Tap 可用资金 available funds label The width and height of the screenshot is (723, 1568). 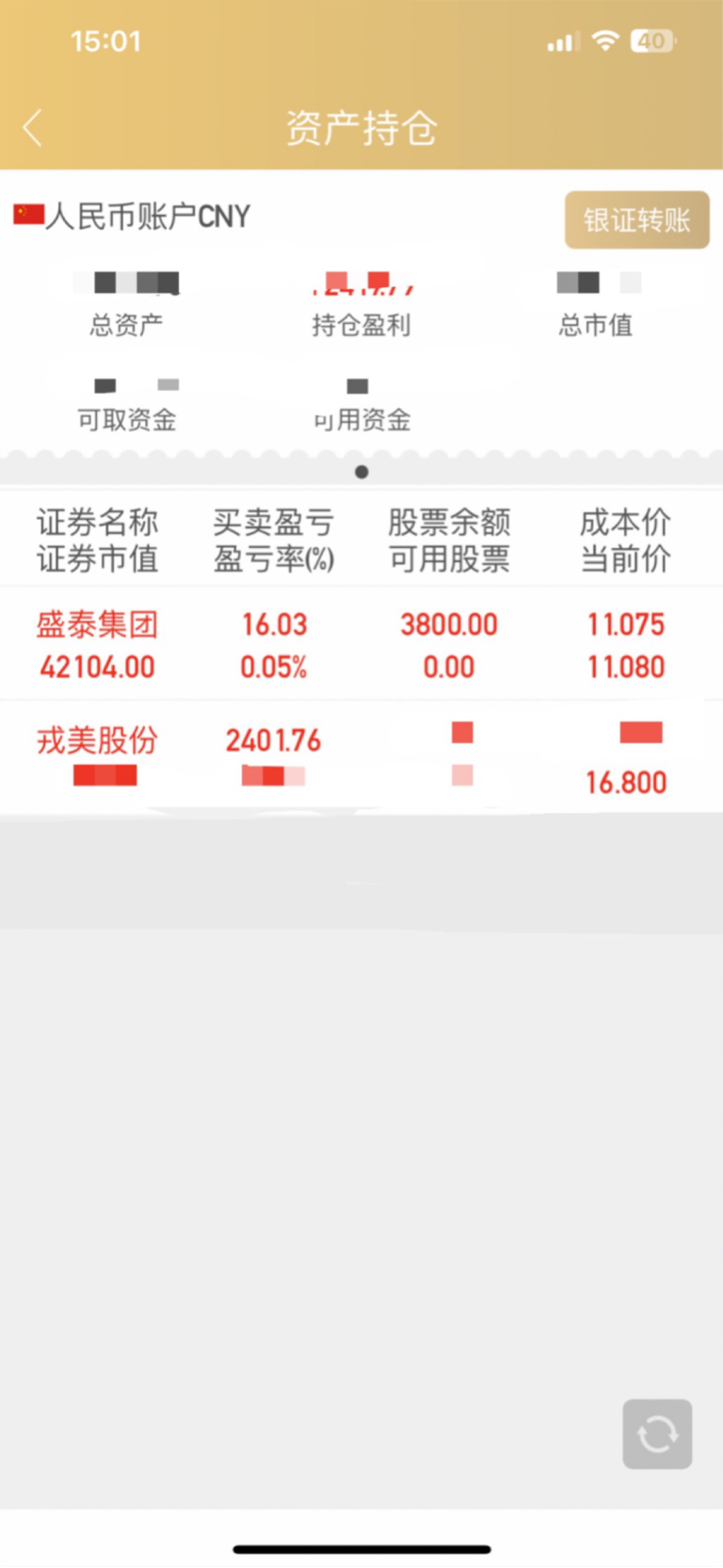pos(360,420)
